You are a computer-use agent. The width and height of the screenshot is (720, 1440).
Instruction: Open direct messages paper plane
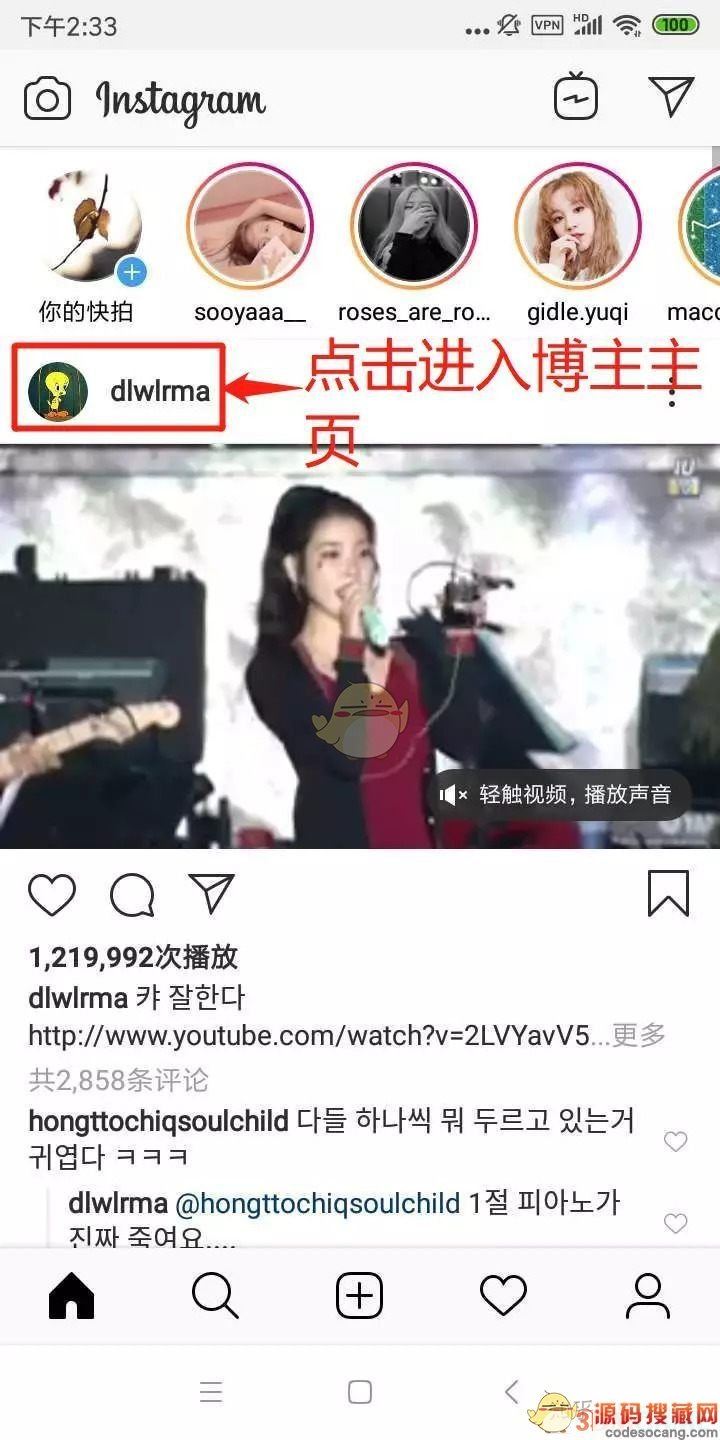point(671,97)
